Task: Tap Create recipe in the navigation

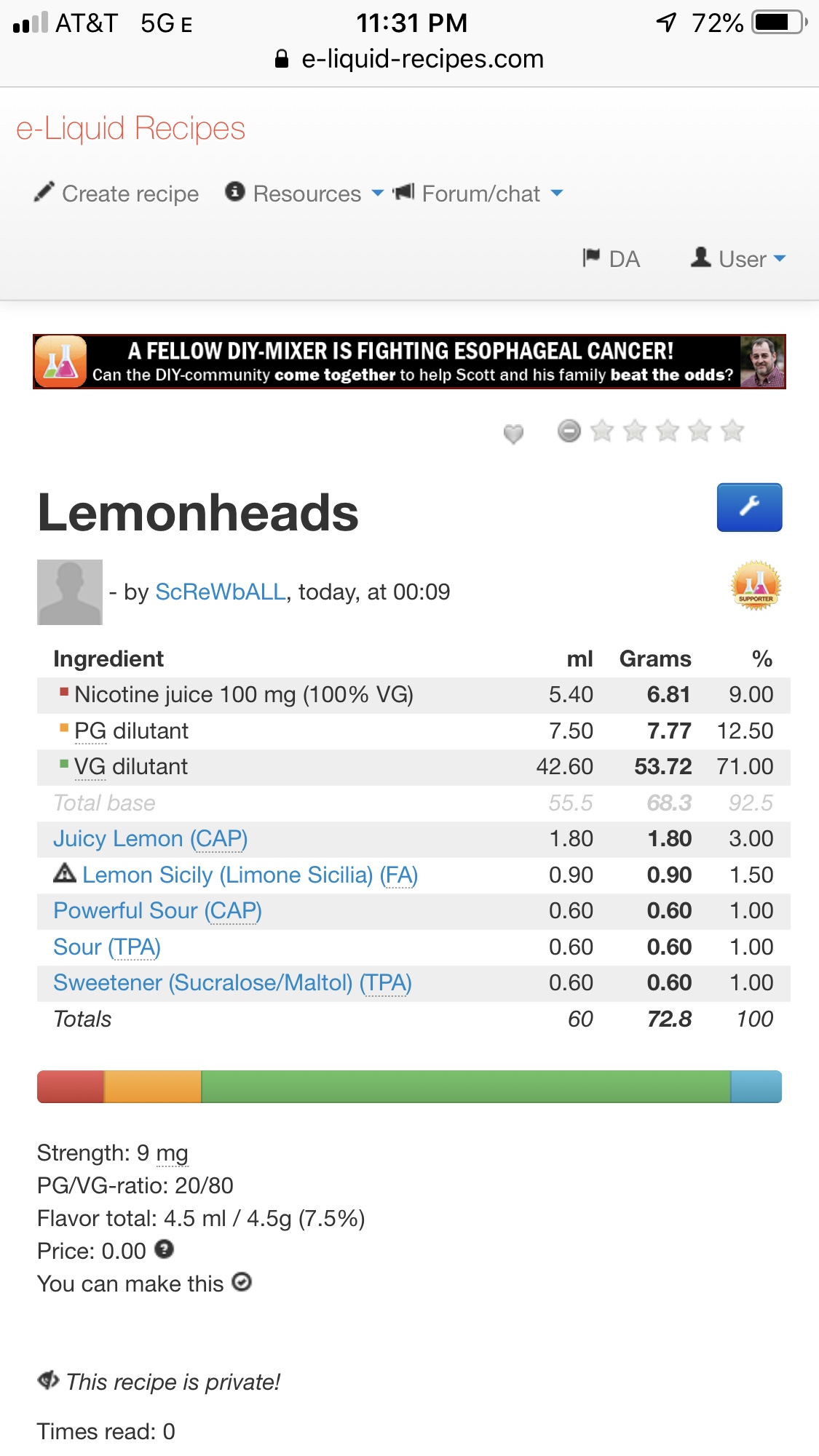Action: 116,194
